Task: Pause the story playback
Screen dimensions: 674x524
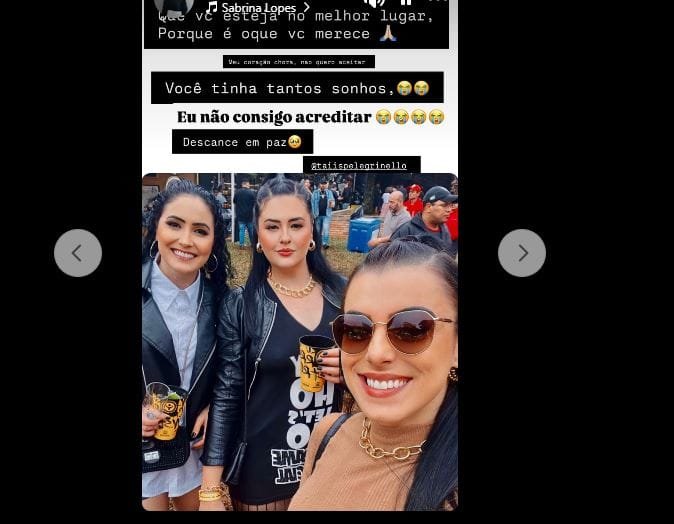Action: pyautogui.click(x=406, y=3)
